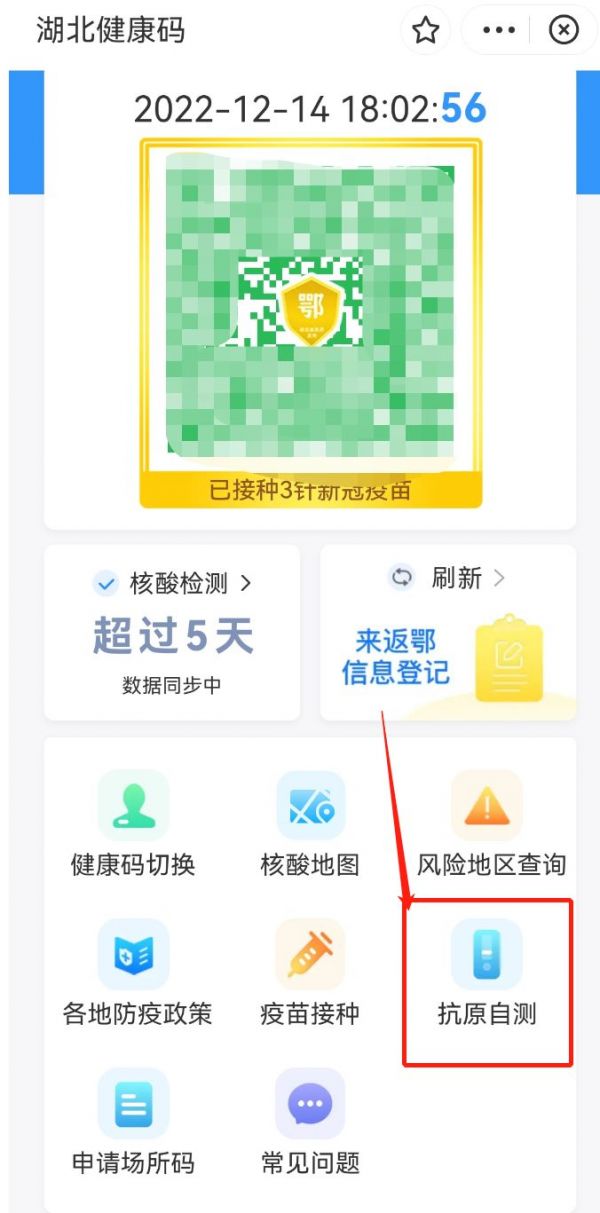
Task: Open 健康码切换
Action: [133, 826]
